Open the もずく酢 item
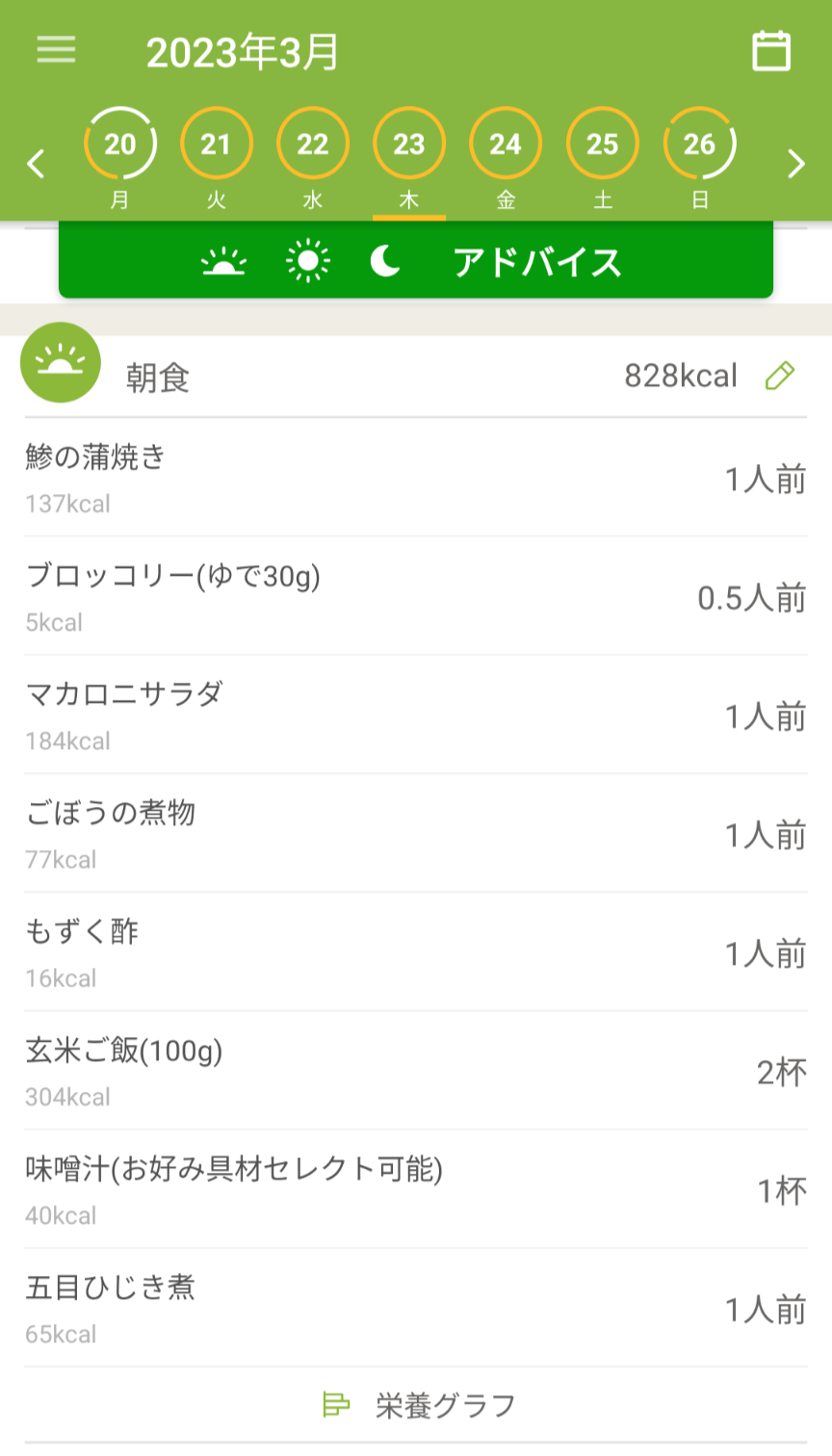The image size is (832, 1456). point(416,951)
